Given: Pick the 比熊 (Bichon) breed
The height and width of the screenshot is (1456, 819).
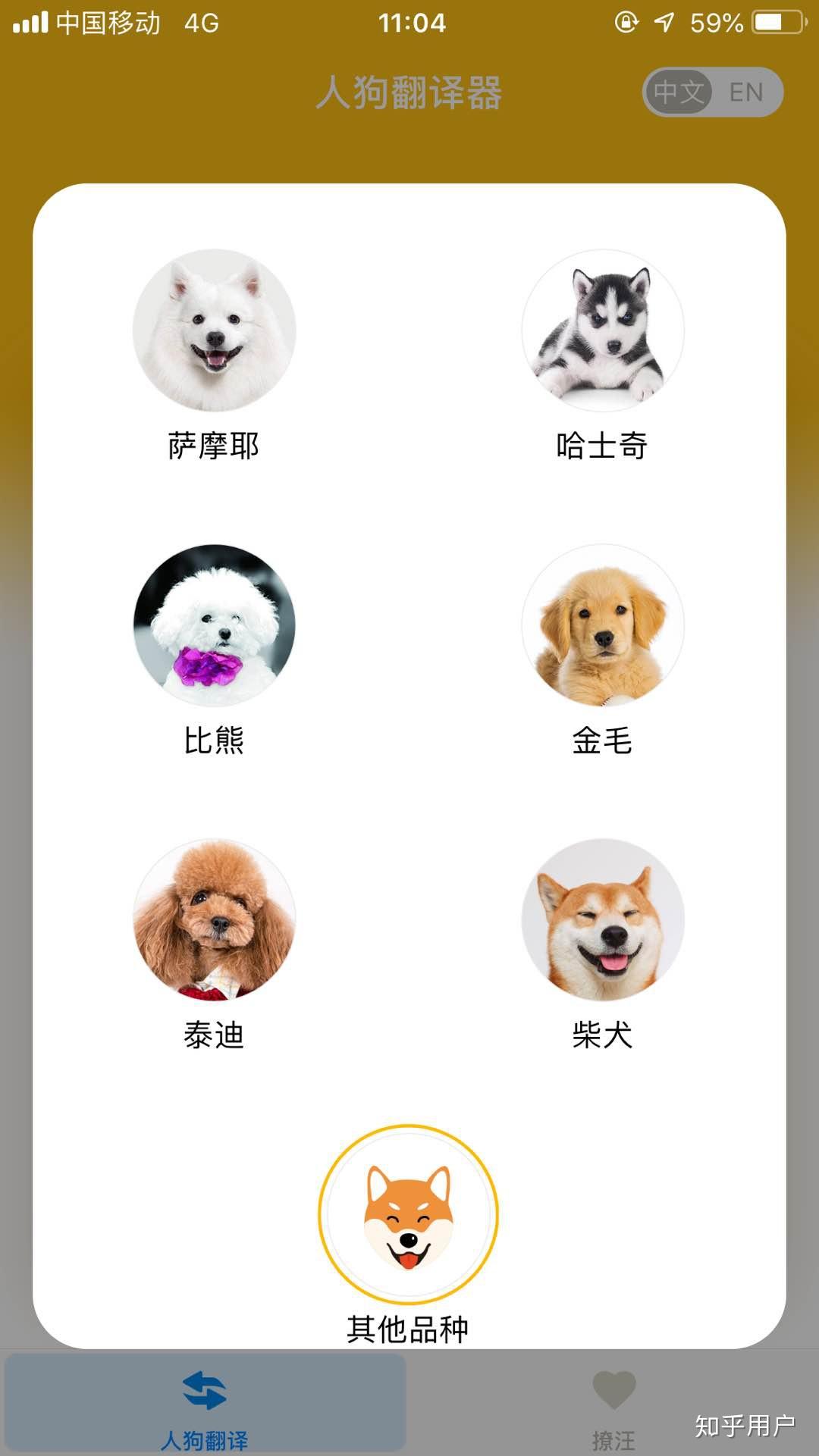Looking at the screenshot, I should 215,625.
